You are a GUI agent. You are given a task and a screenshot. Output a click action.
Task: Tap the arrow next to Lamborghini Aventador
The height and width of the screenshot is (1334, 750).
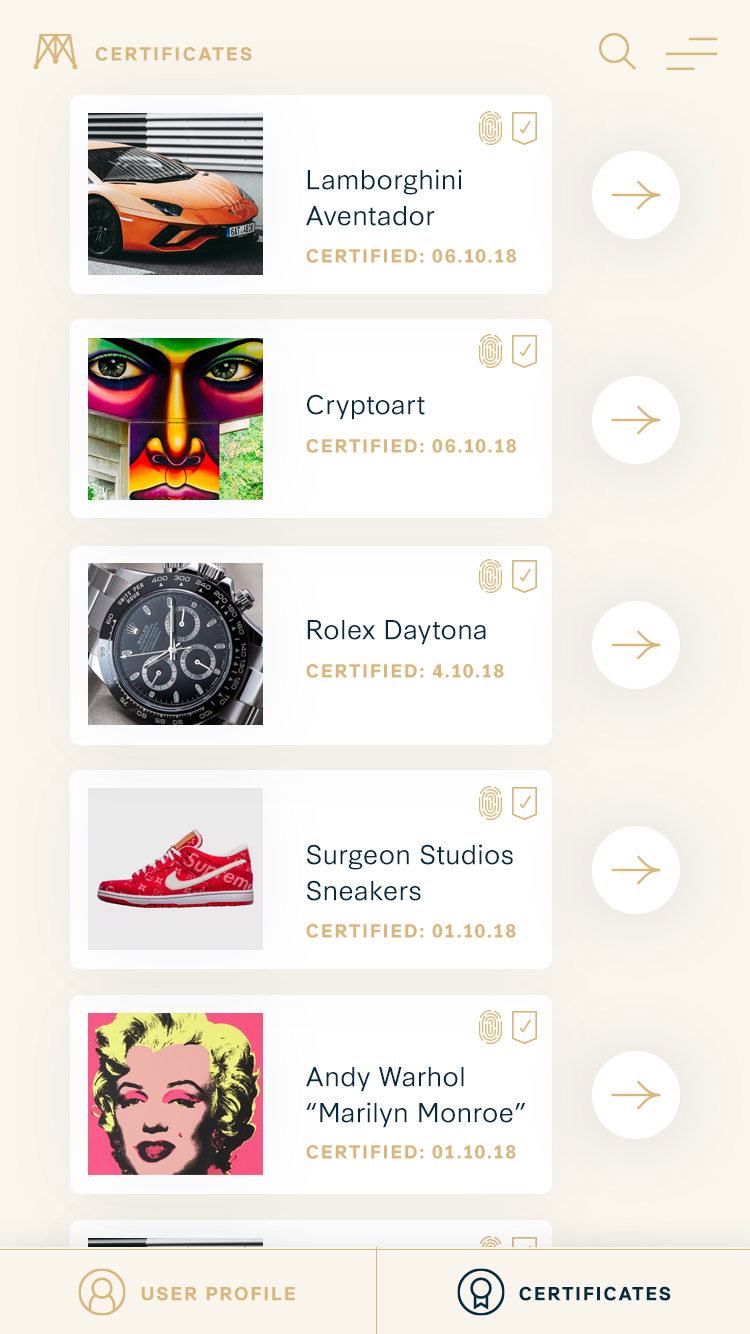click(636, 195)
